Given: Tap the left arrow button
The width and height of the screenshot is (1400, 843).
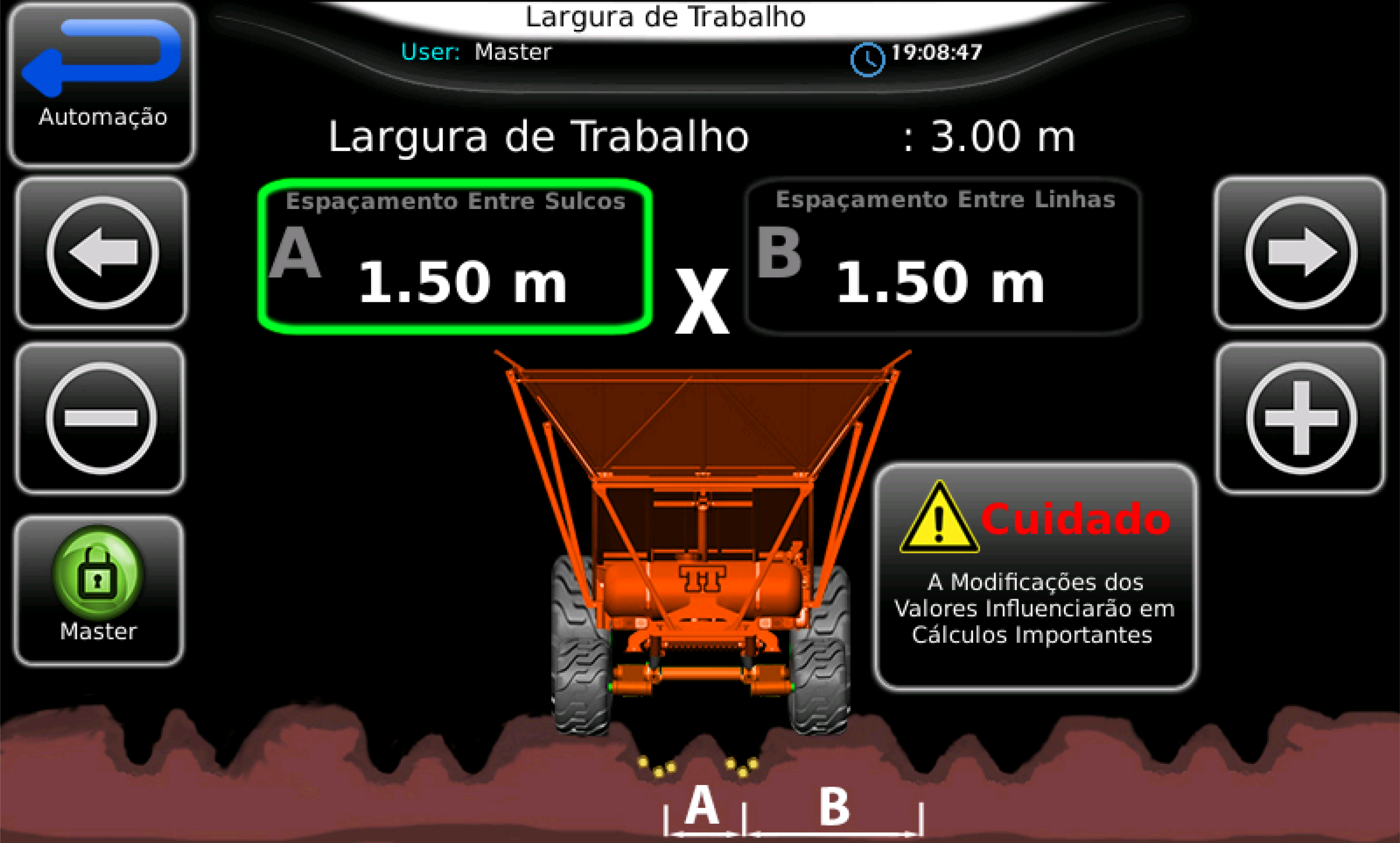Looking at the screenshot, I should click(x=102, y=252).
